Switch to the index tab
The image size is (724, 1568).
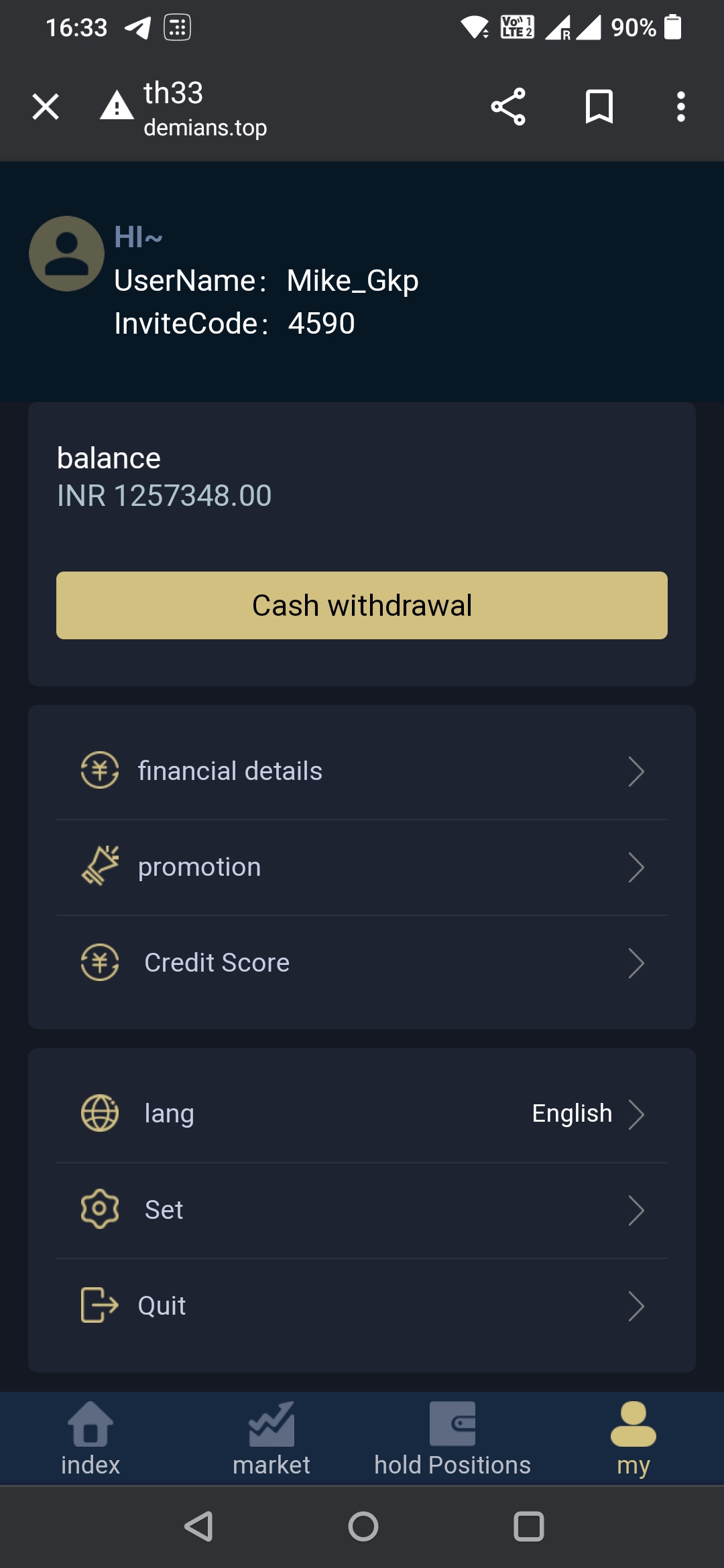point(90,1438)
